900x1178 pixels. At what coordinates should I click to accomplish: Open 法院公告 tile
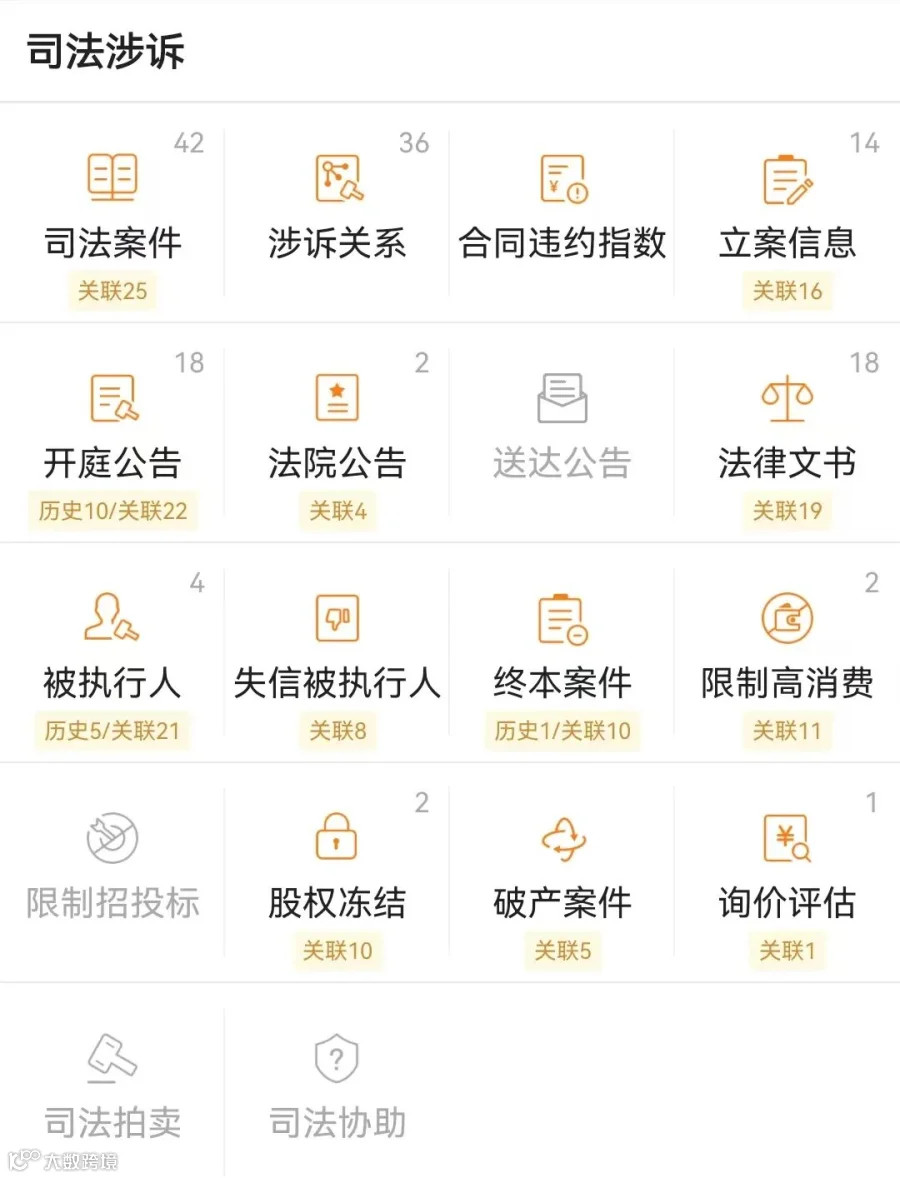pyautogui.click(x=337, y=433)
